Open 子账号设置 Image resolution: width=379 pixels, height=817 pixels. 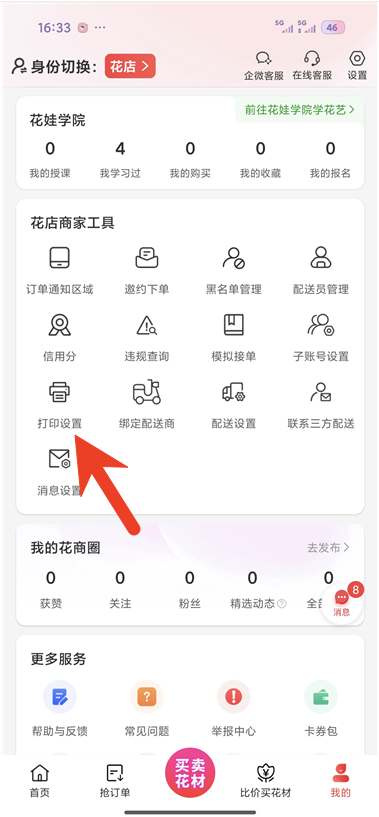tap(321, 337)
